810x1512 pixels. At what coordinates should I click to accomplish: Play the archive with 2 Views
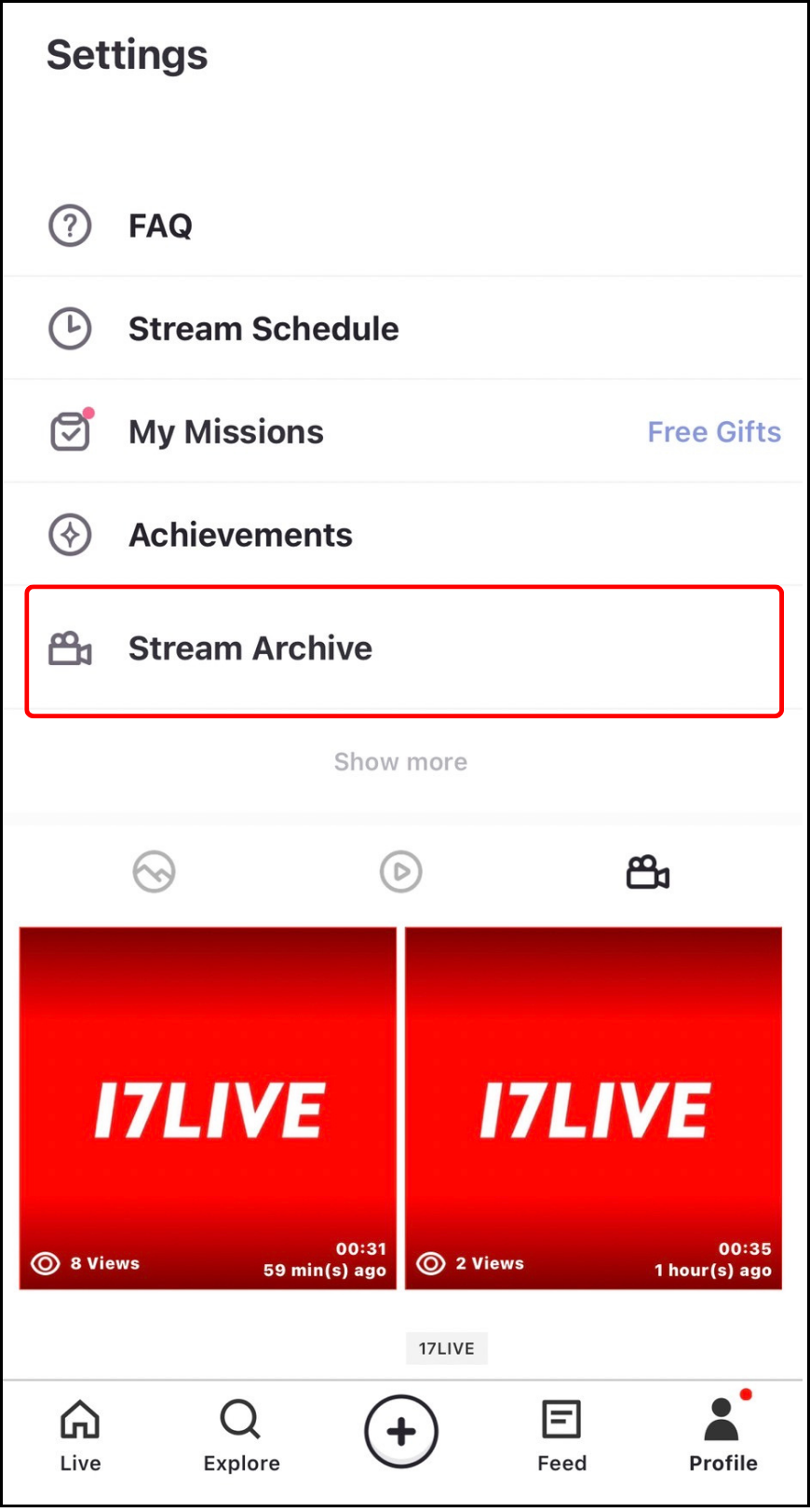(593, 1108)
